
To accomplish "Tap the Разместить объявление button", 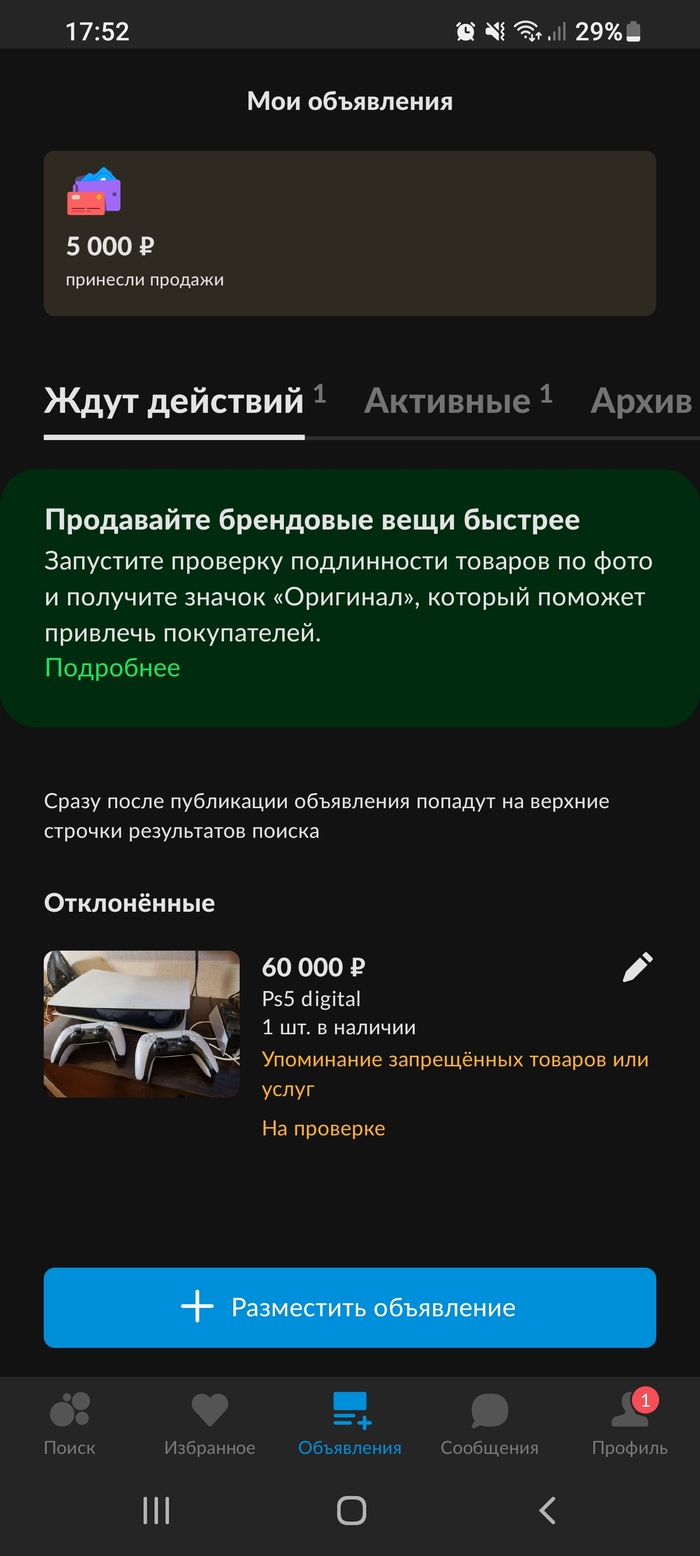I will coord(350,1307).
